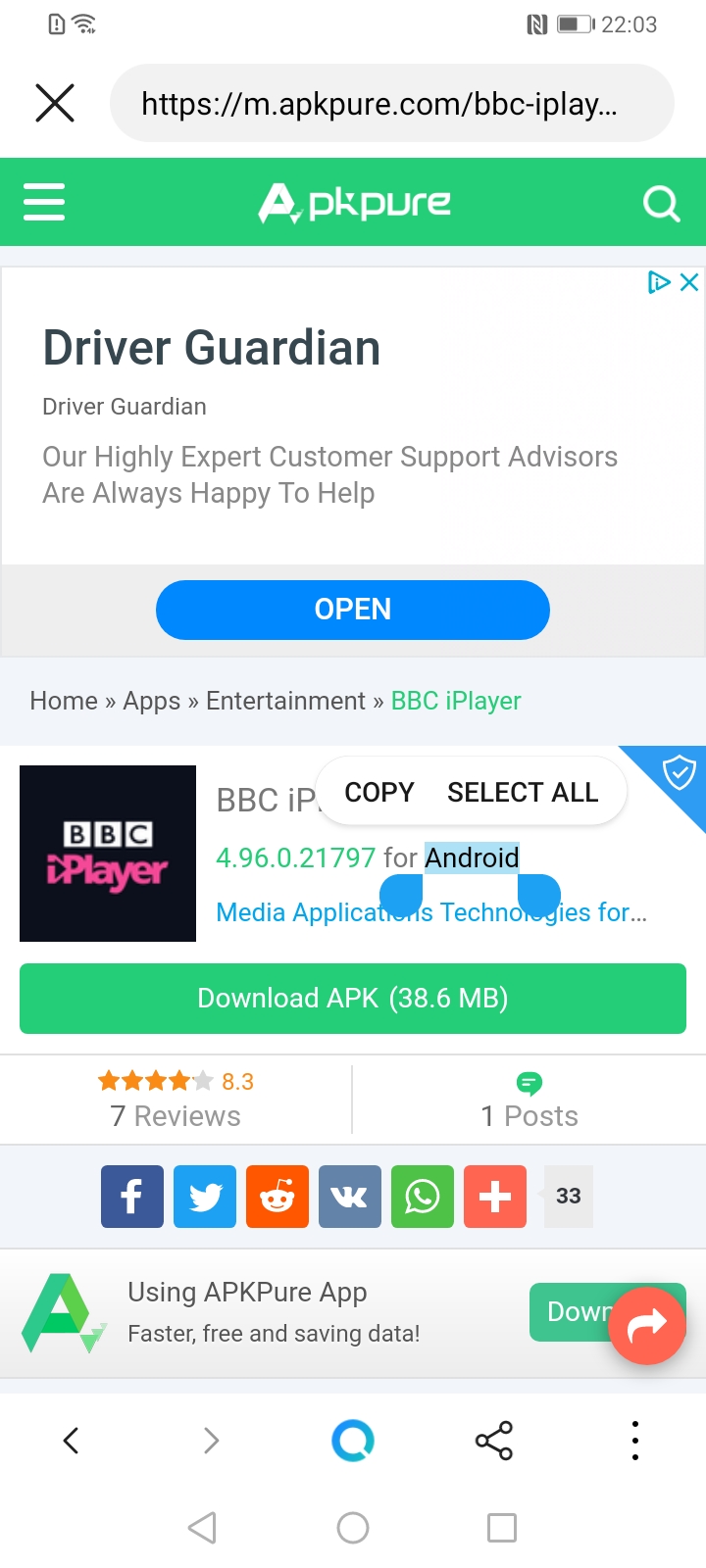Open the APKPure hamburger menu
The width and height of the screenshot is (706, 1568).
click(x=44, y=202)
